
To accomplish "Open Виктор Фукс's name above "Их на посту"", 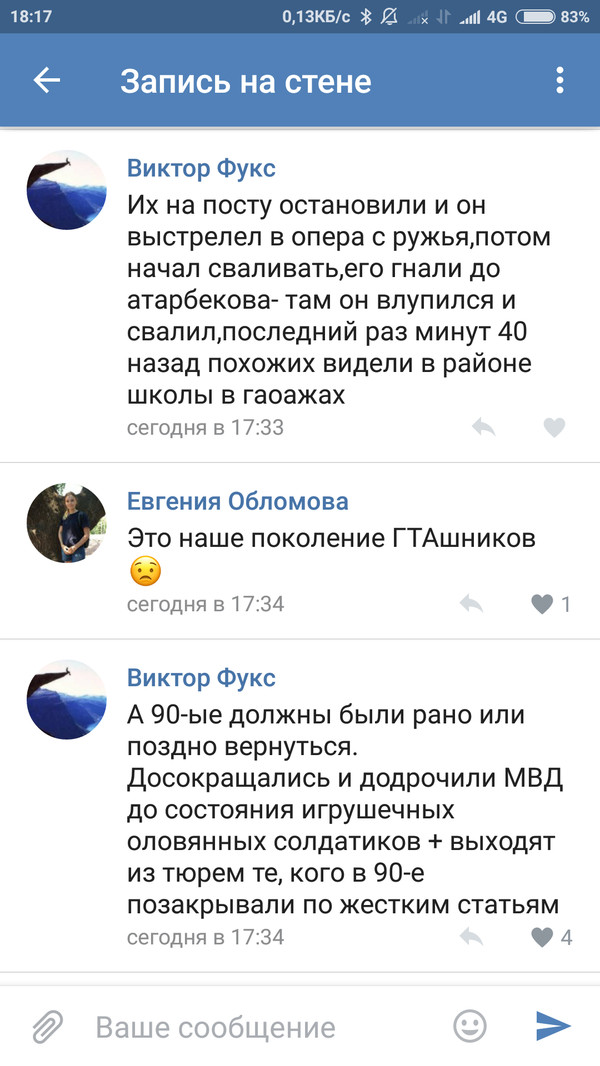I will coord(201,168).
